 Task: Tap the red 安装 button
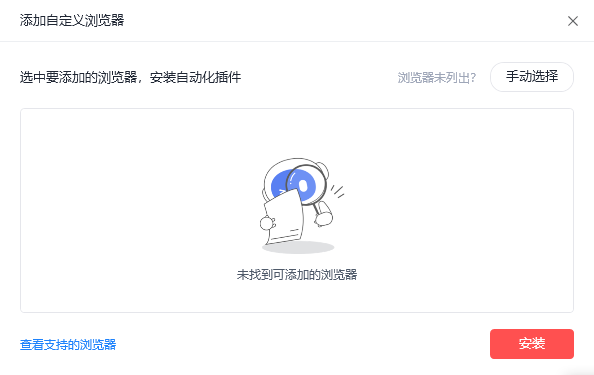point(532,344)
